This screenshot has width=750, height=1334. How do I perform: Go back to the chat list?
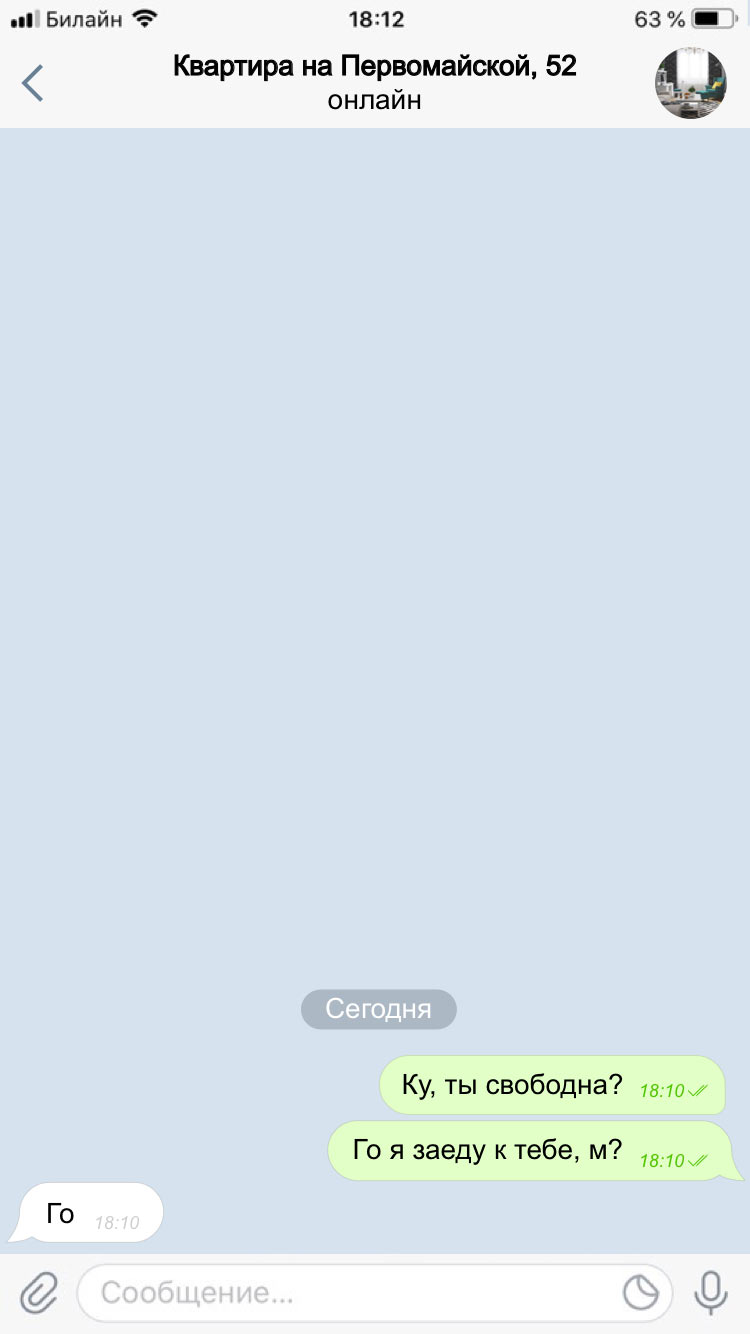tap(33, 83)
